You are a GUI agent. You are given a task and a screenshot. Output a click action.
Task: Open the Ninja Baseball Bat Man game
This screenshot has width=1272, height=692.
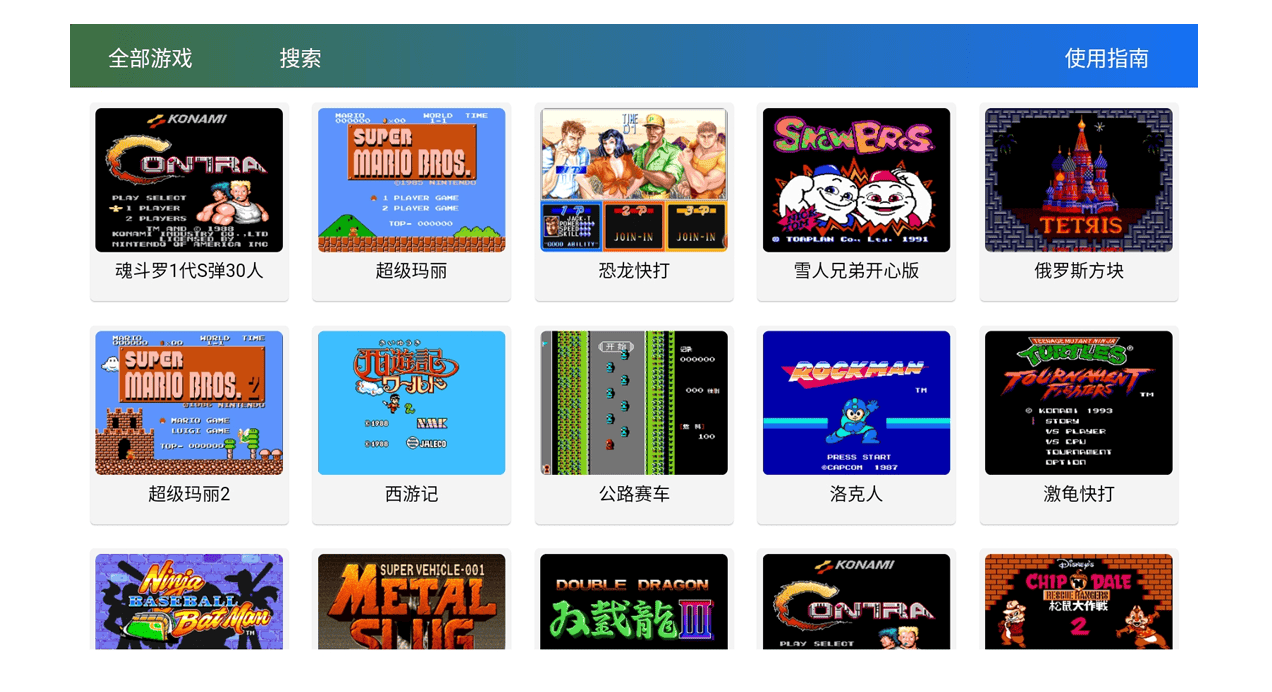189,602
